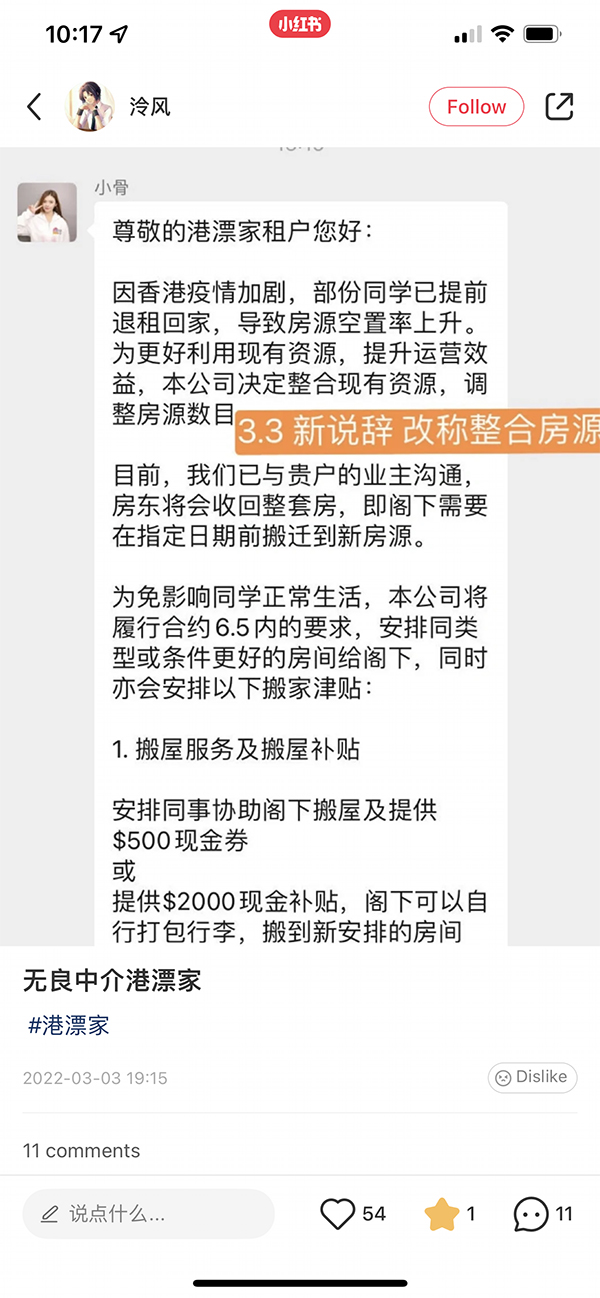Image resolution: width=600 pixels, height=1298 pixels.
Task: Open the comments bubble icon
Action: click(530, 1214)
